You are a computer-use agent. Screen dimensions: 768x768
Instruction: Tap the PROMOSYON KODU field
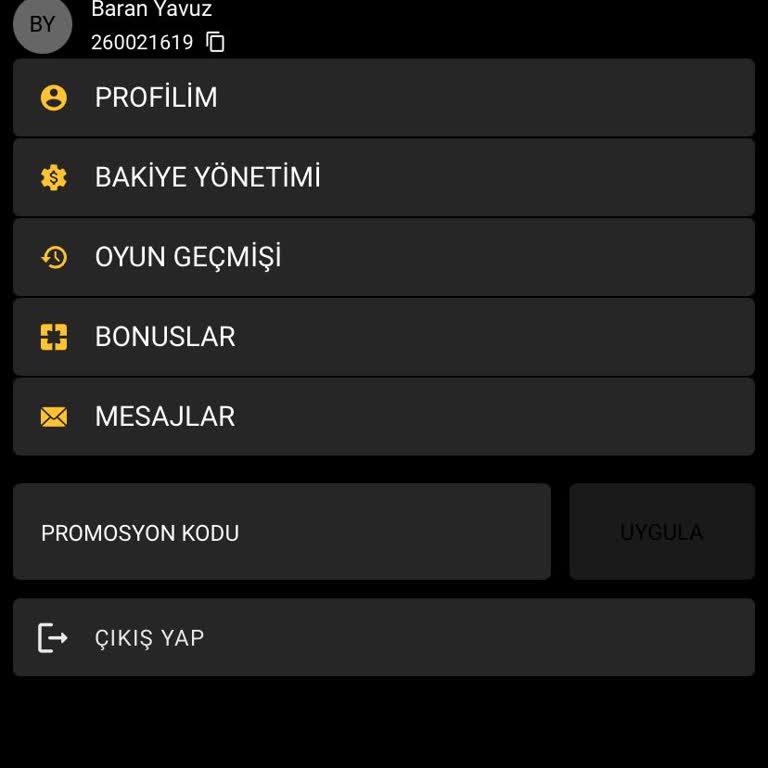click(281, 532)
